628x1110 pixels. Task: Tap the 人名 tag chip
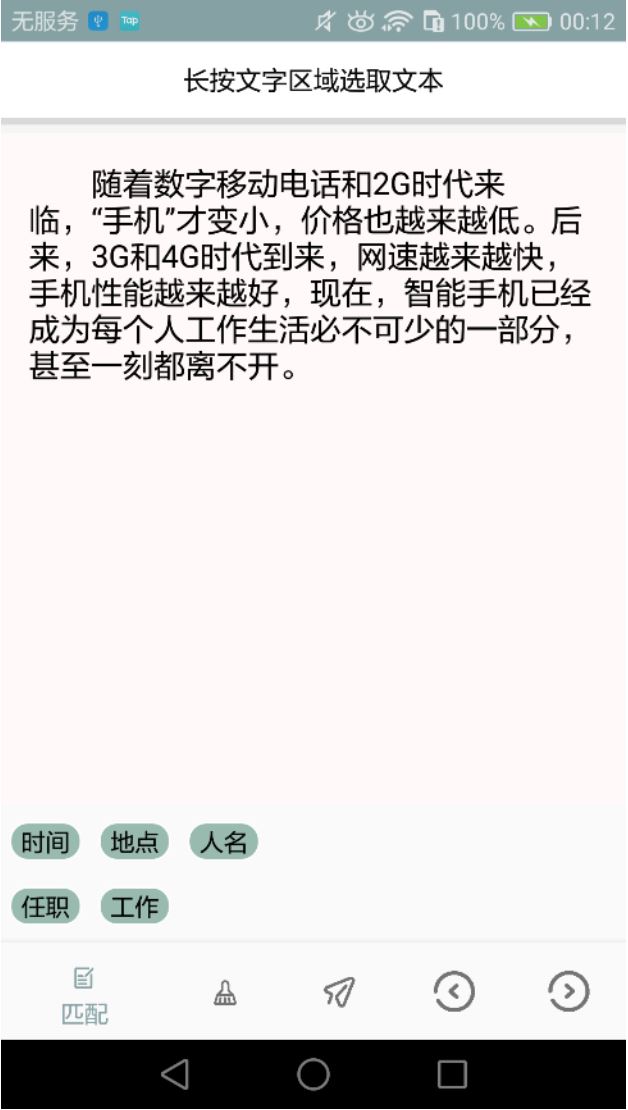click(x=223, y=842)
